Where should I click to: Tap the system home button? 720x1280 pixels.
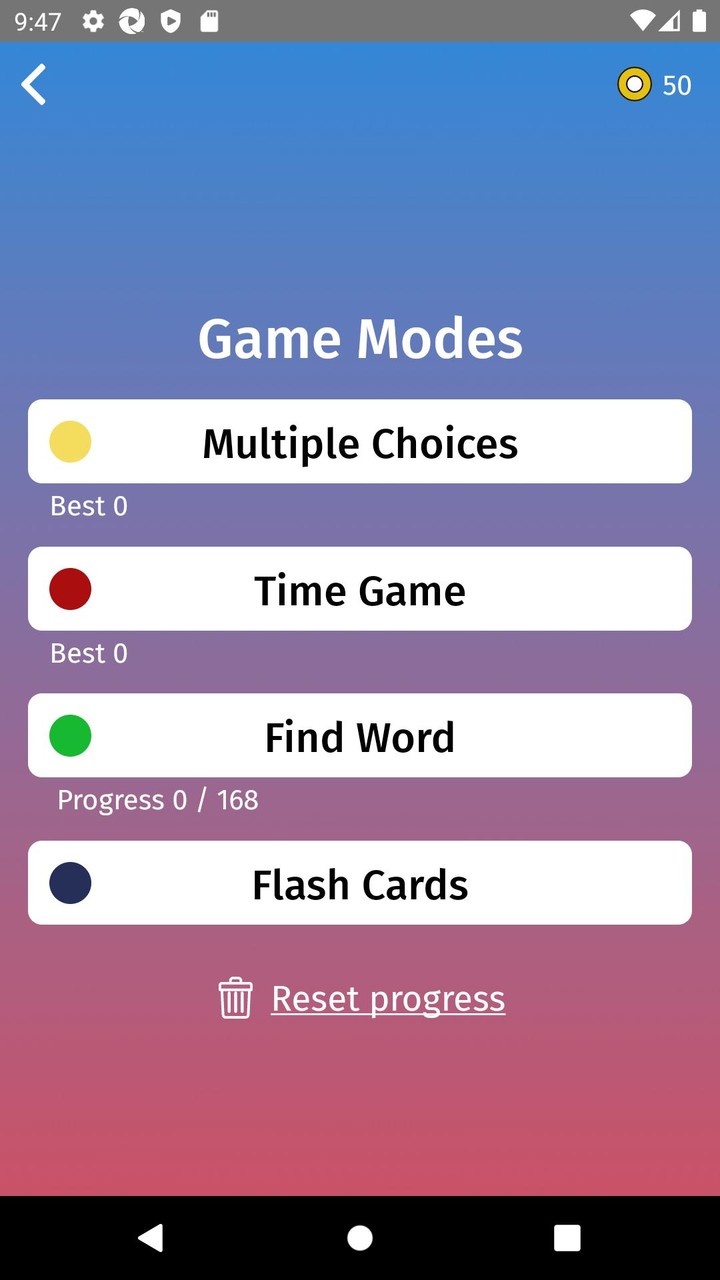tap(360, 1238)
